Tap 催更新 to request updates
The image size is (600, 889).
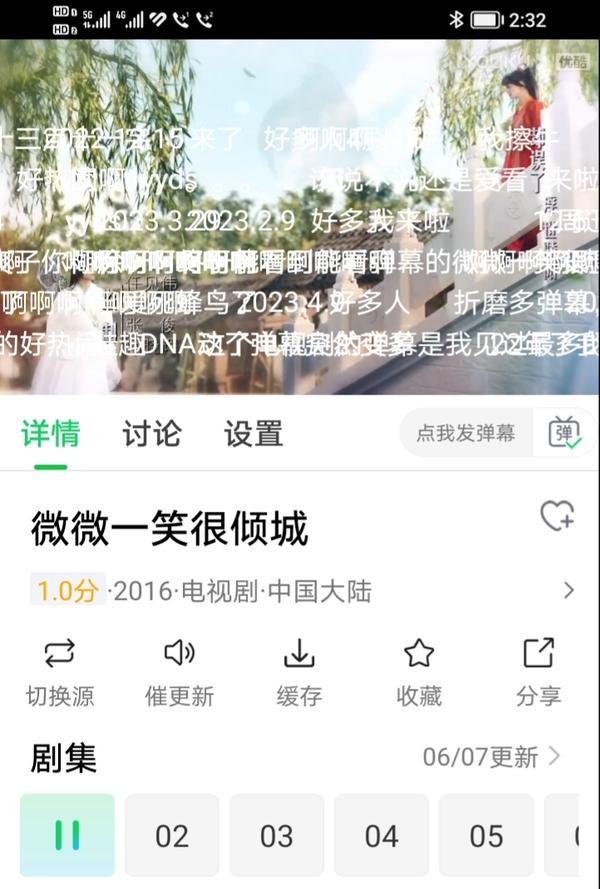coord(179,673)
